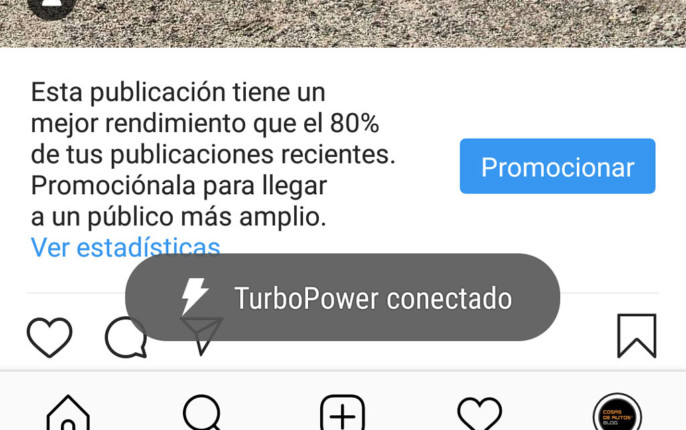Create a new post with plus tab
The height and width of the screenshot is (430, 686).
(x=342, y=413)
